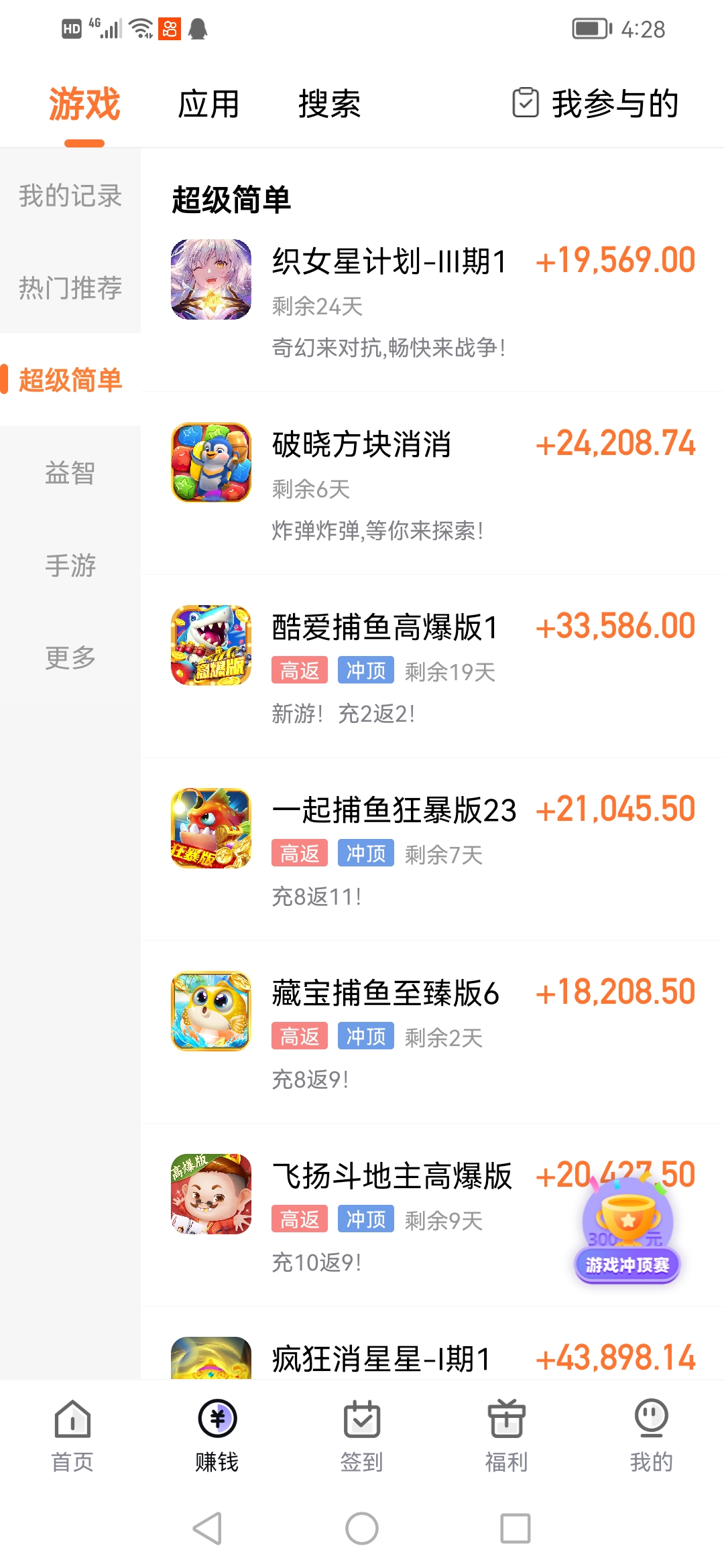Tap the system back button
The height and width of the screenshot is (1568, 724).
pyautogui.click(x=207, y=1528)
